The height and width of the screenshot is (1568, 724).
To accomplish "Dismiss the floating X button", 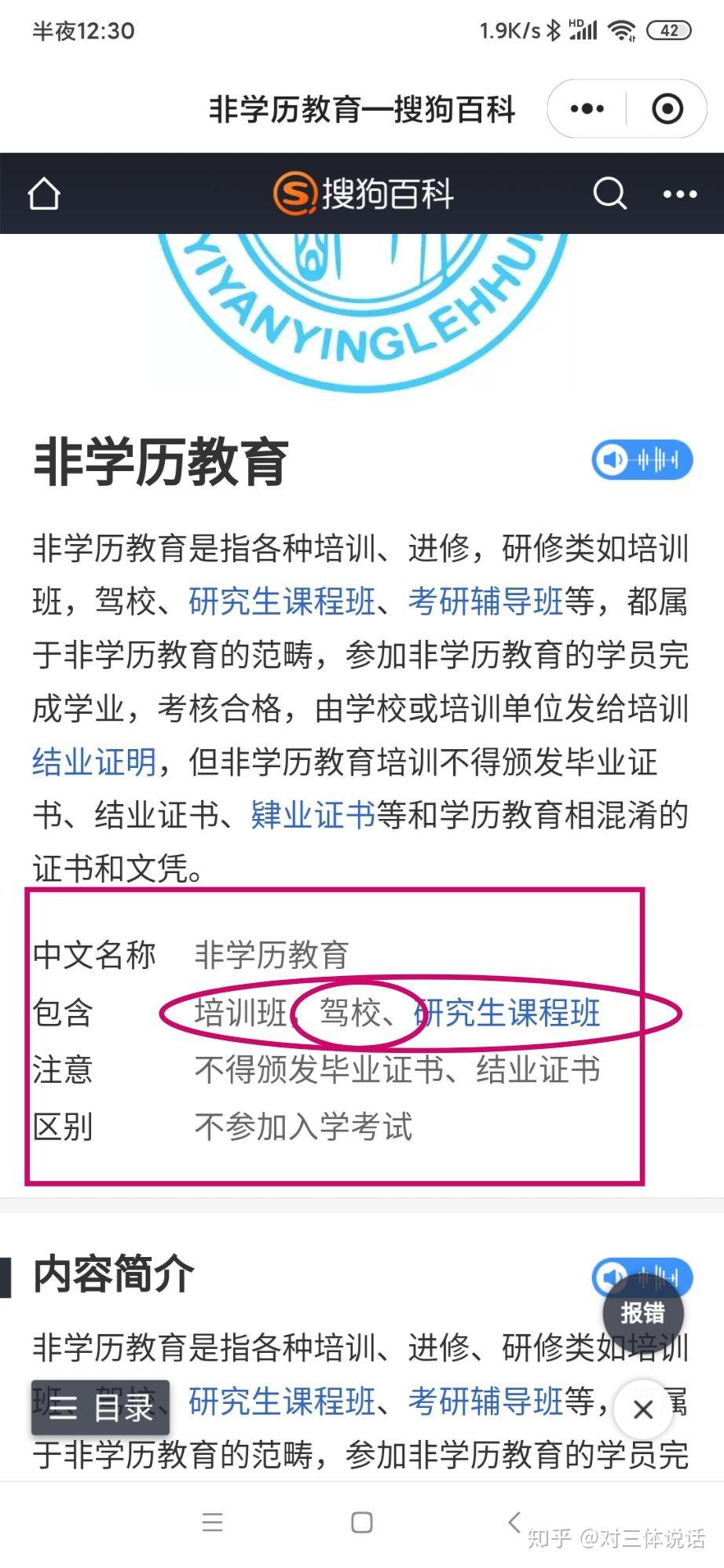I will point(643,1410).
